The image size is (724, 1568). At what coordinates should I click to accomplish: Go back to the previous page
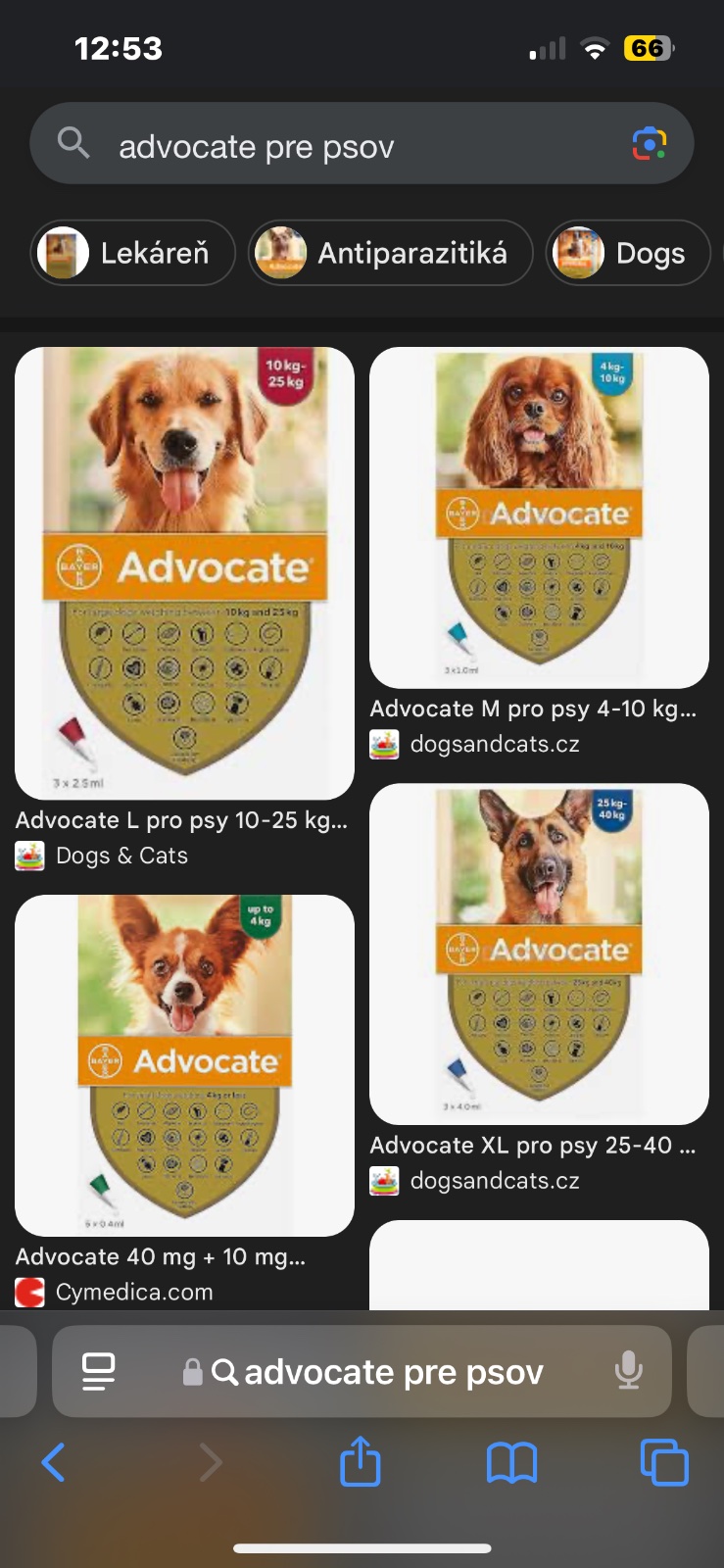54,1463
